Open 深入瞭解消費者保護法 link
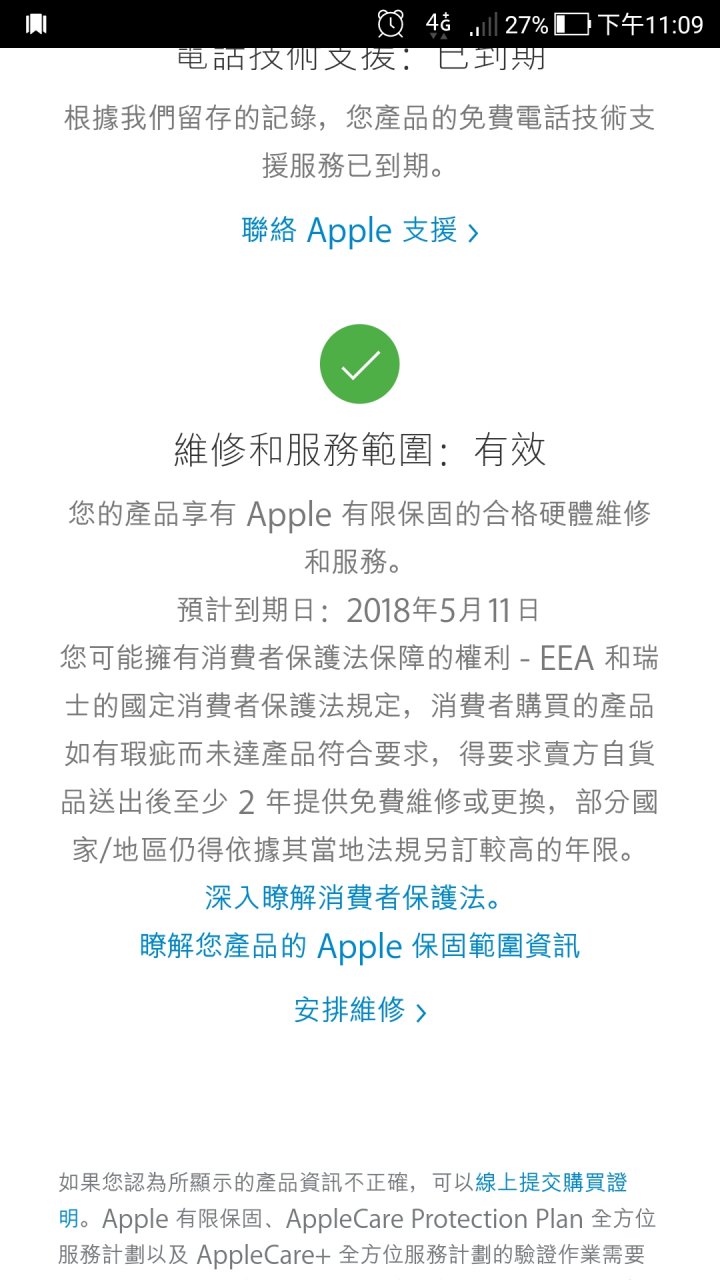 (x=354, y=897)
